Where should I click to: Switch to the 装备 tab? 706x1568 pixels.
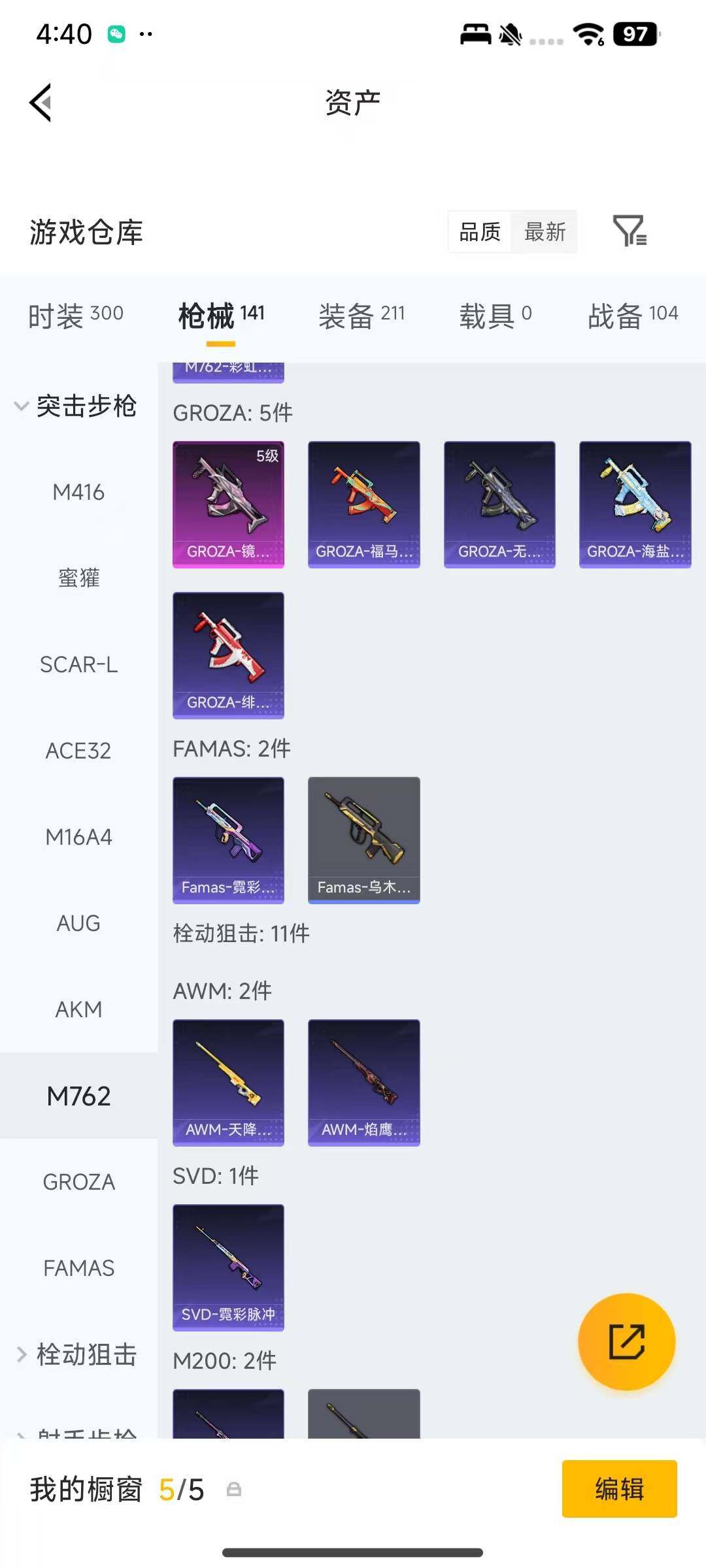click(x=361, y=316)
